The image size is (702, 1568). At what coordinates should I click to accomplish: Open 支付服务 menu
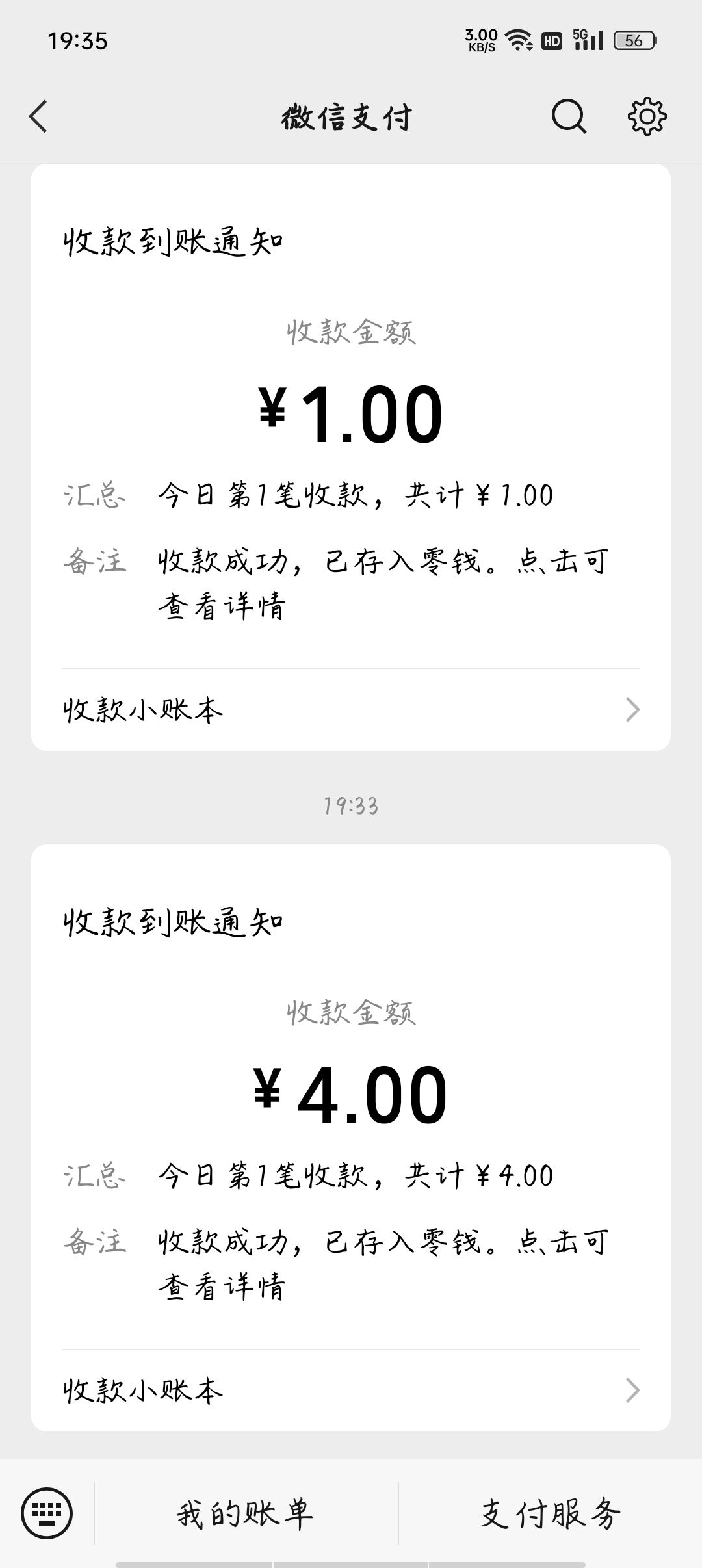[550, 1513]
